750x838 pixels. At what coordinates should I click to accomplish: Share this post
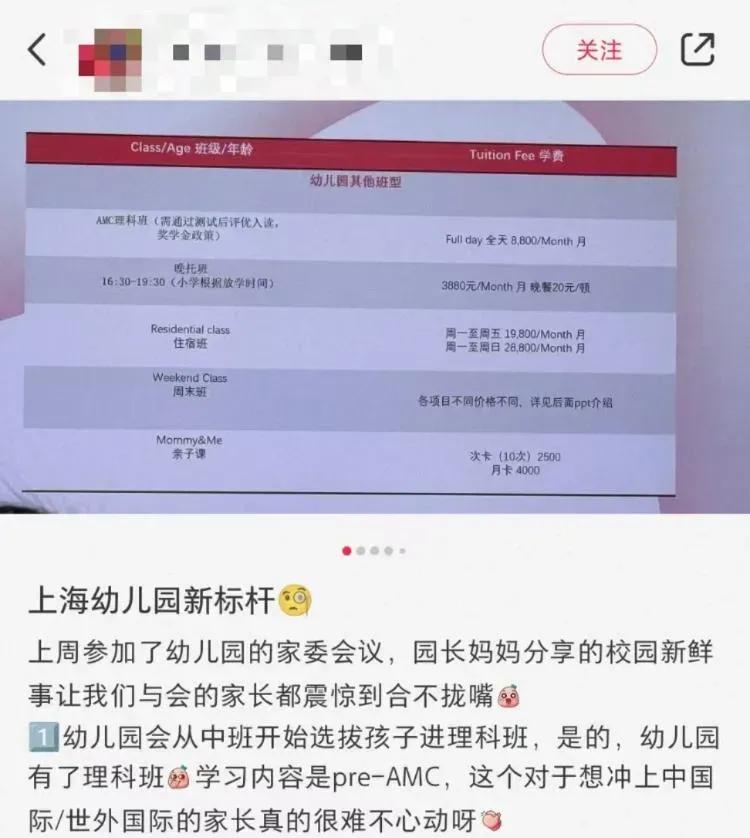click(x=697, y=50)
